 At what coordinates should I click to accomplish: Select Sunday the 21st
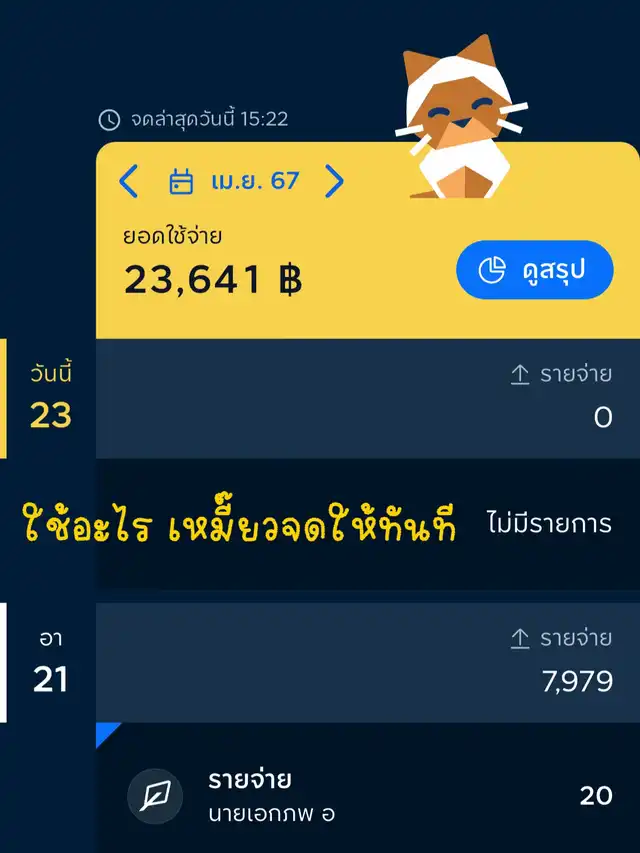point(50,662)
